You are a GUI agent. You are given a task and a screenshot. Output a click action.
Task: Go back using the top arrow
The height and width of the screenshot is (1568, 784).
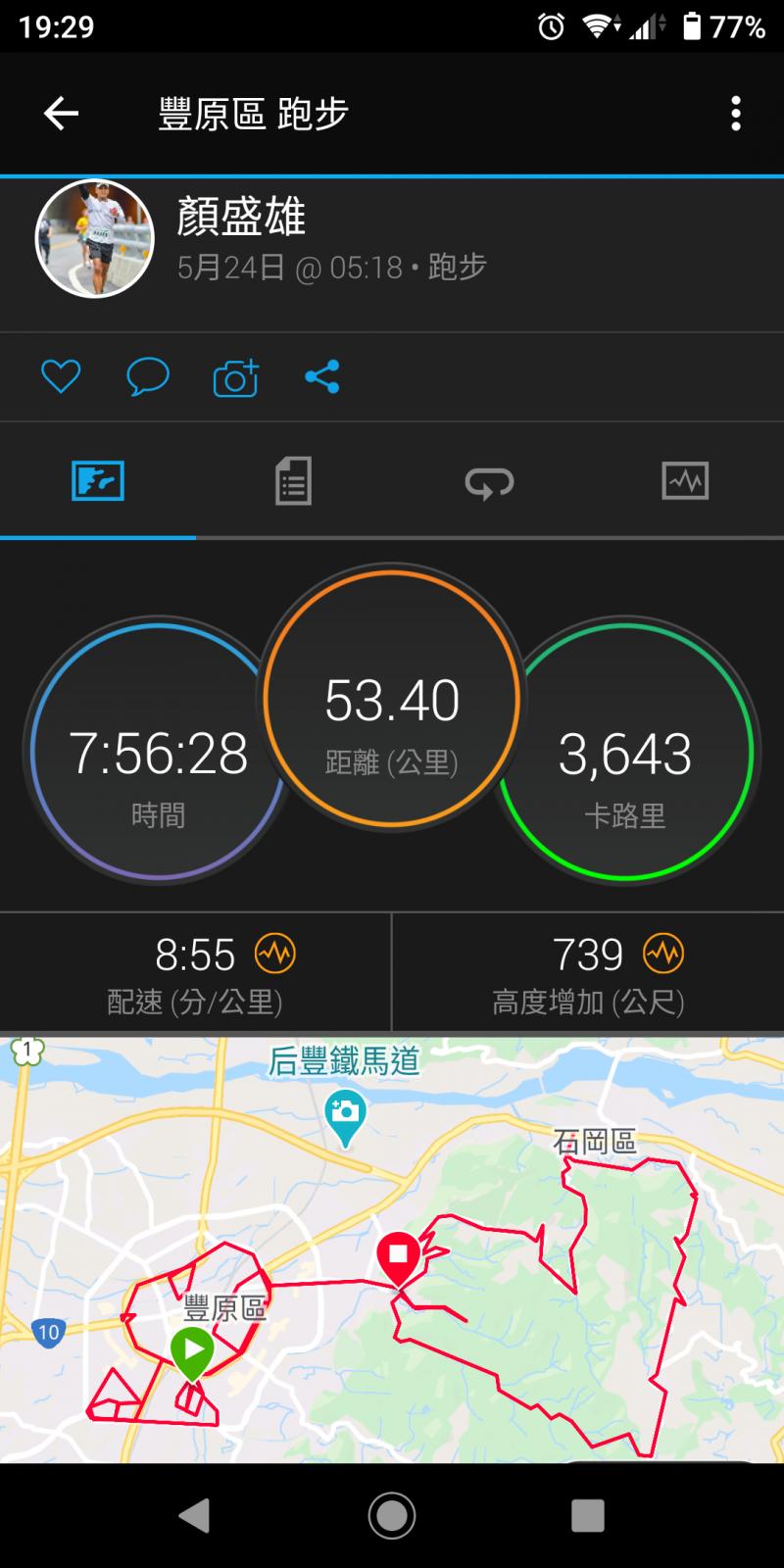pos(61,114)
